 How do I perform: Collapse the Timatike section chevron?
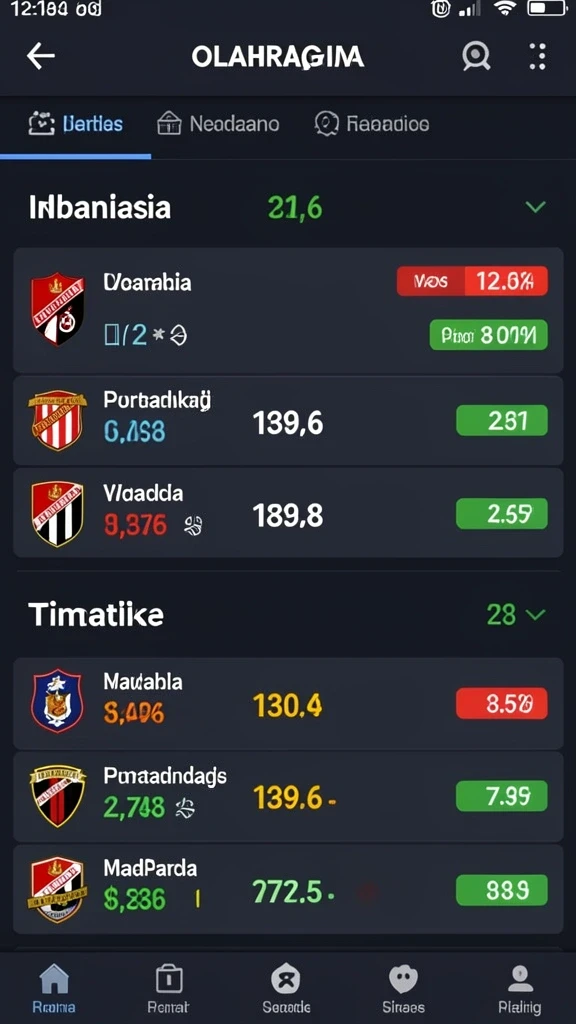pos(536,615)
